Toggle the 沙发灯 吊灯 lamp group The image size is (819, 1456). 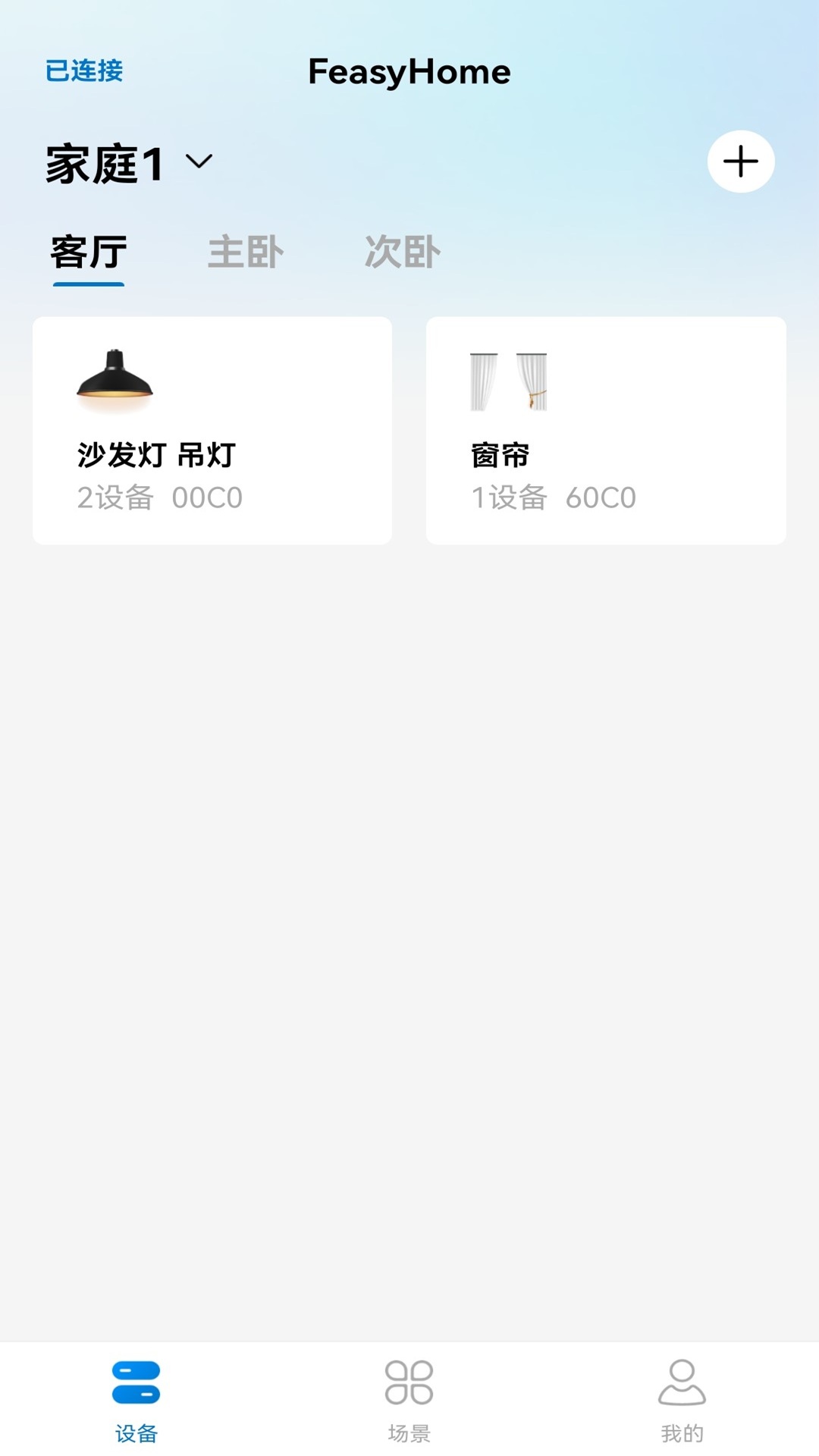(211, 429)
